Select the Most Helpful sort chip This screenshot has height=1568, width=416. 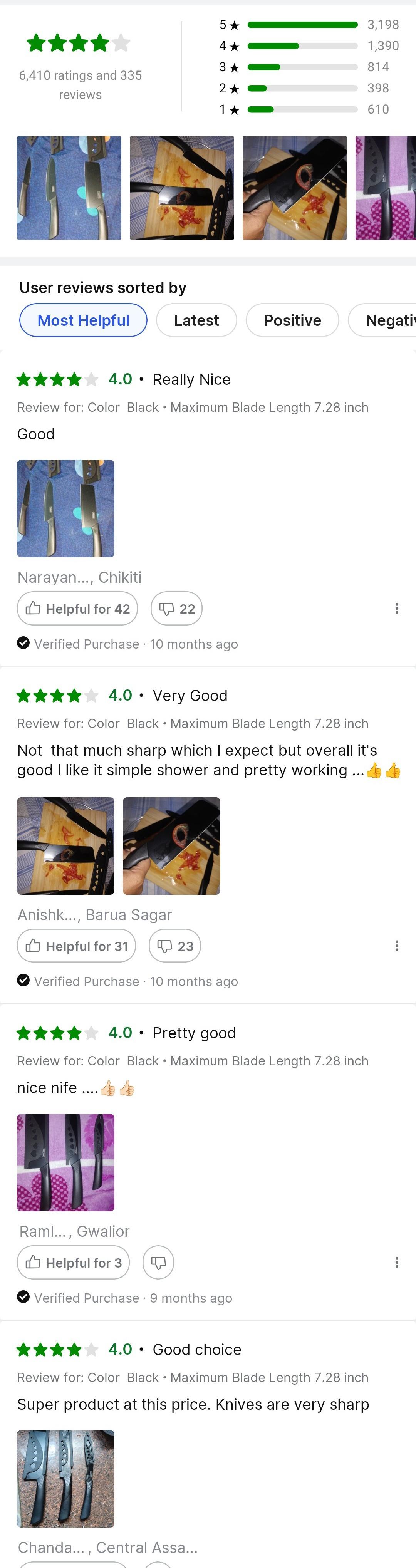84,320
